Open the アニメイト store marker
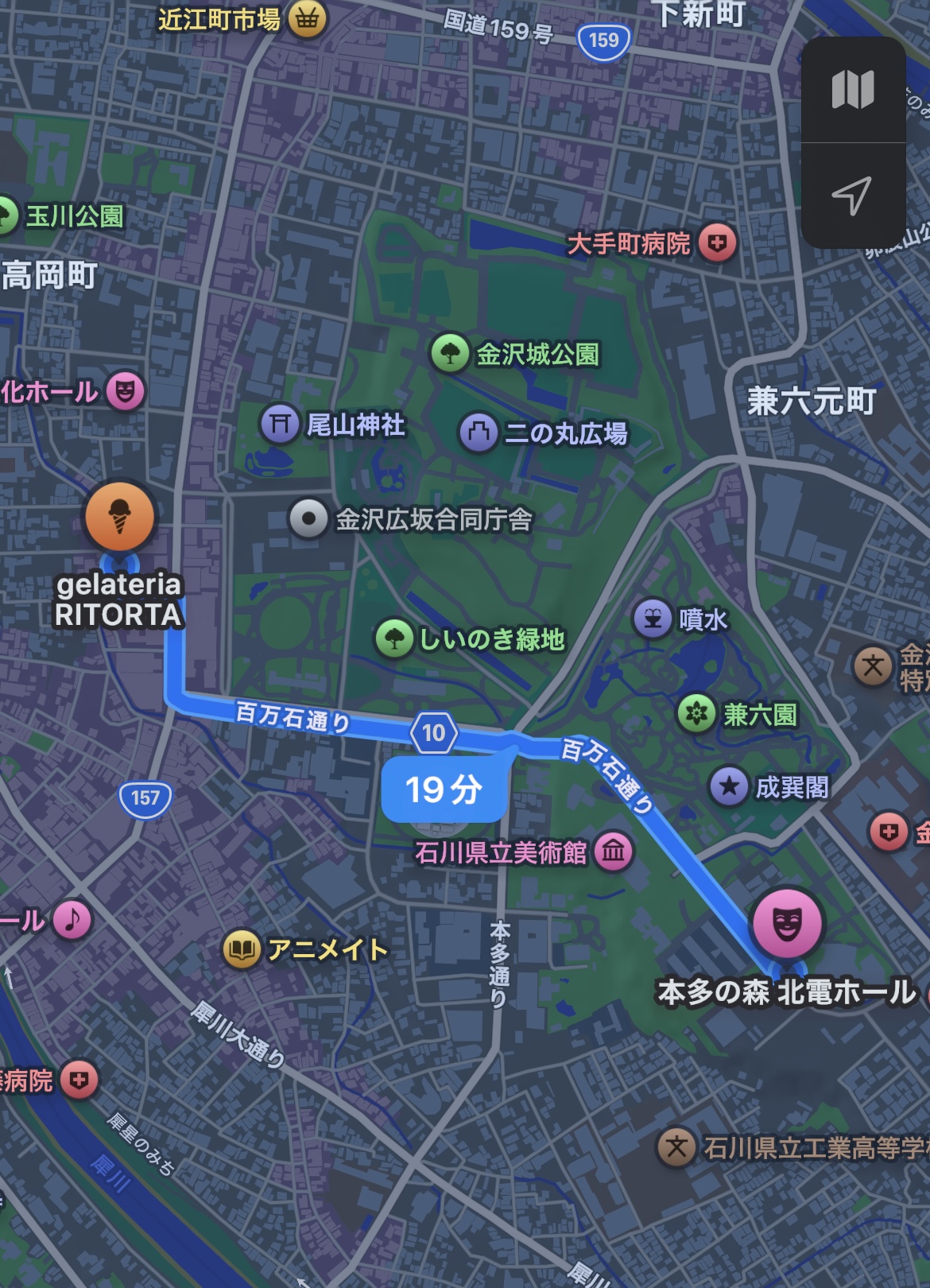Viewport: 930px width, 1288px height. tap(242, 949)
